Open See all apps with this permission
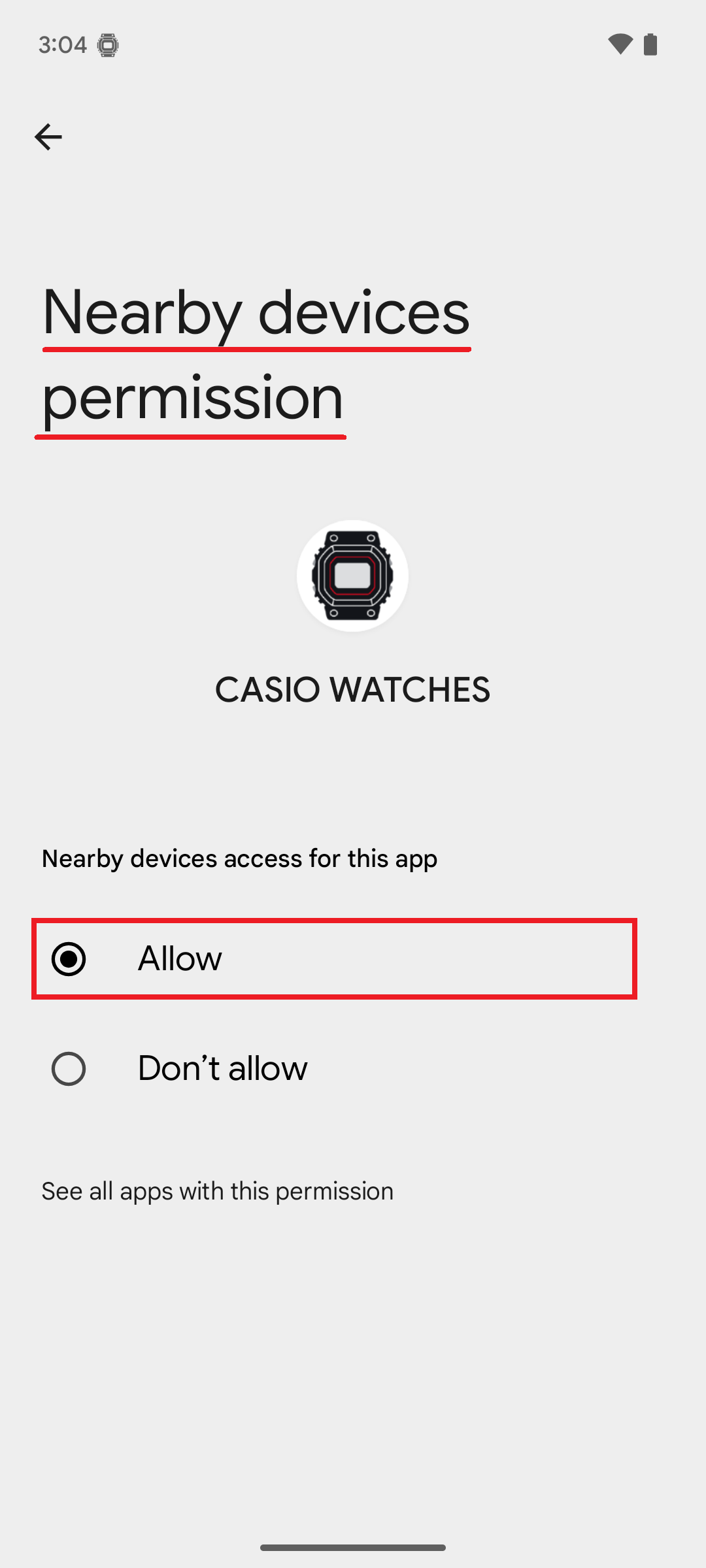 [218, 1191]
